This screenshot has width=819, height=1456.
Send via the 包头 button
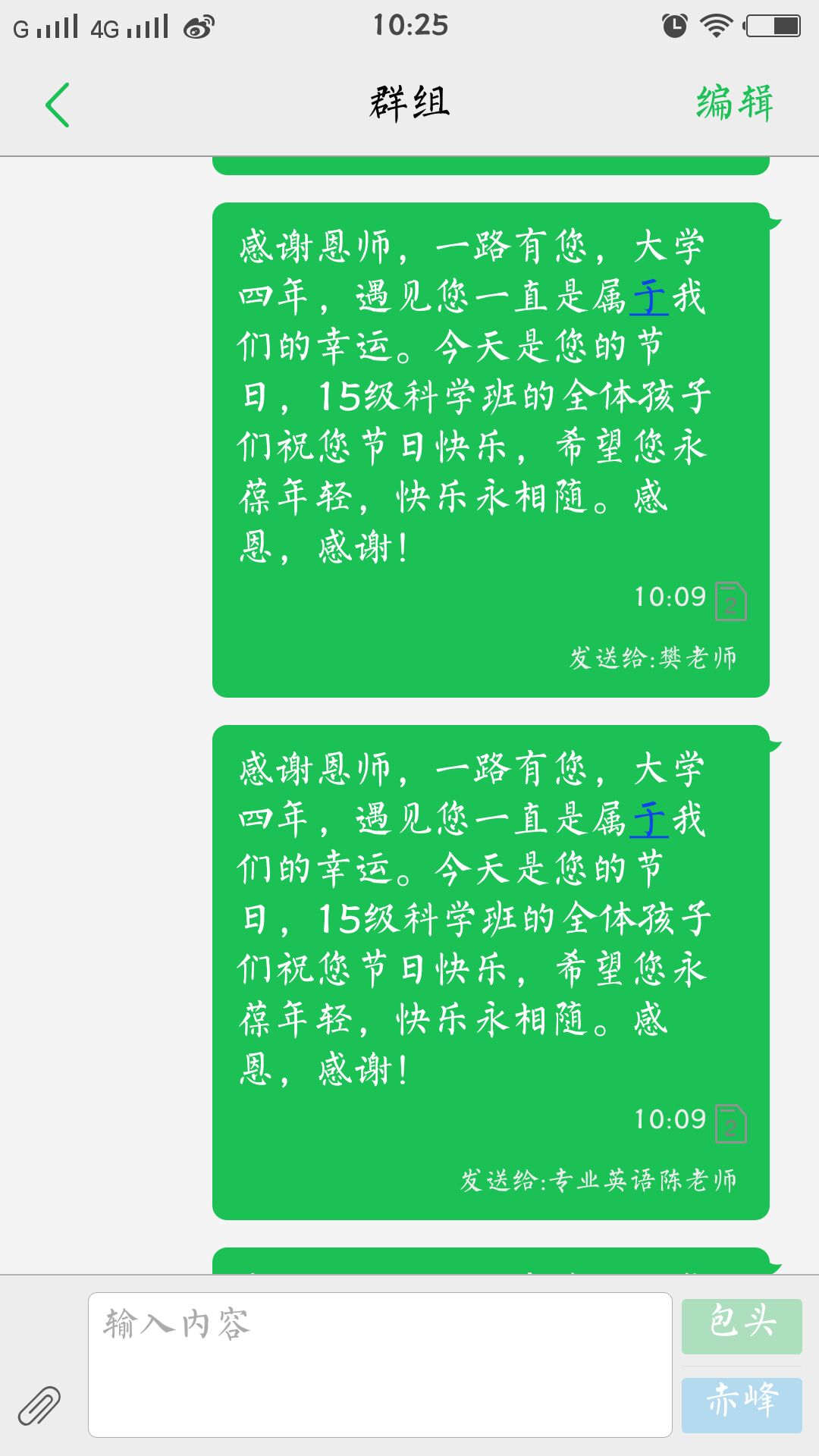pyautogui.click(x=742, y=1326)
